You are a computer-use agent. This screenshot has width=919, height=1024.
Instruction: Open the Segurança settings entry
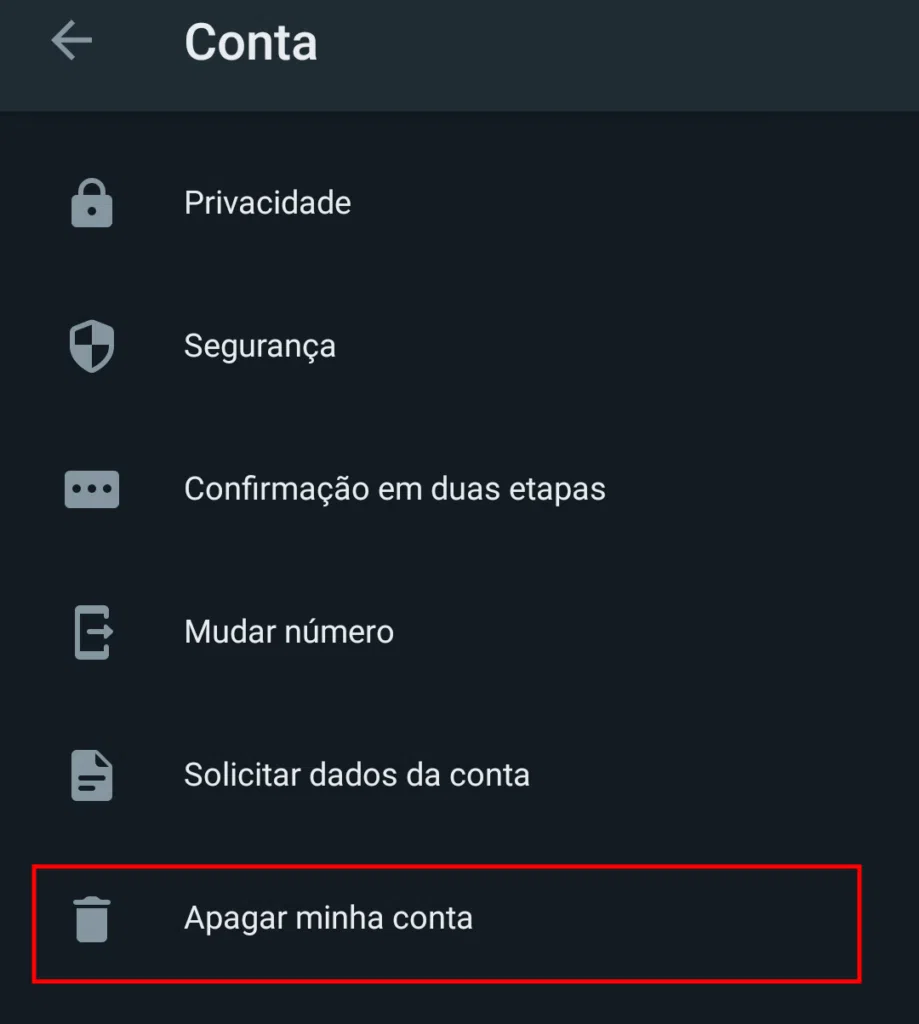click(259, 345)
